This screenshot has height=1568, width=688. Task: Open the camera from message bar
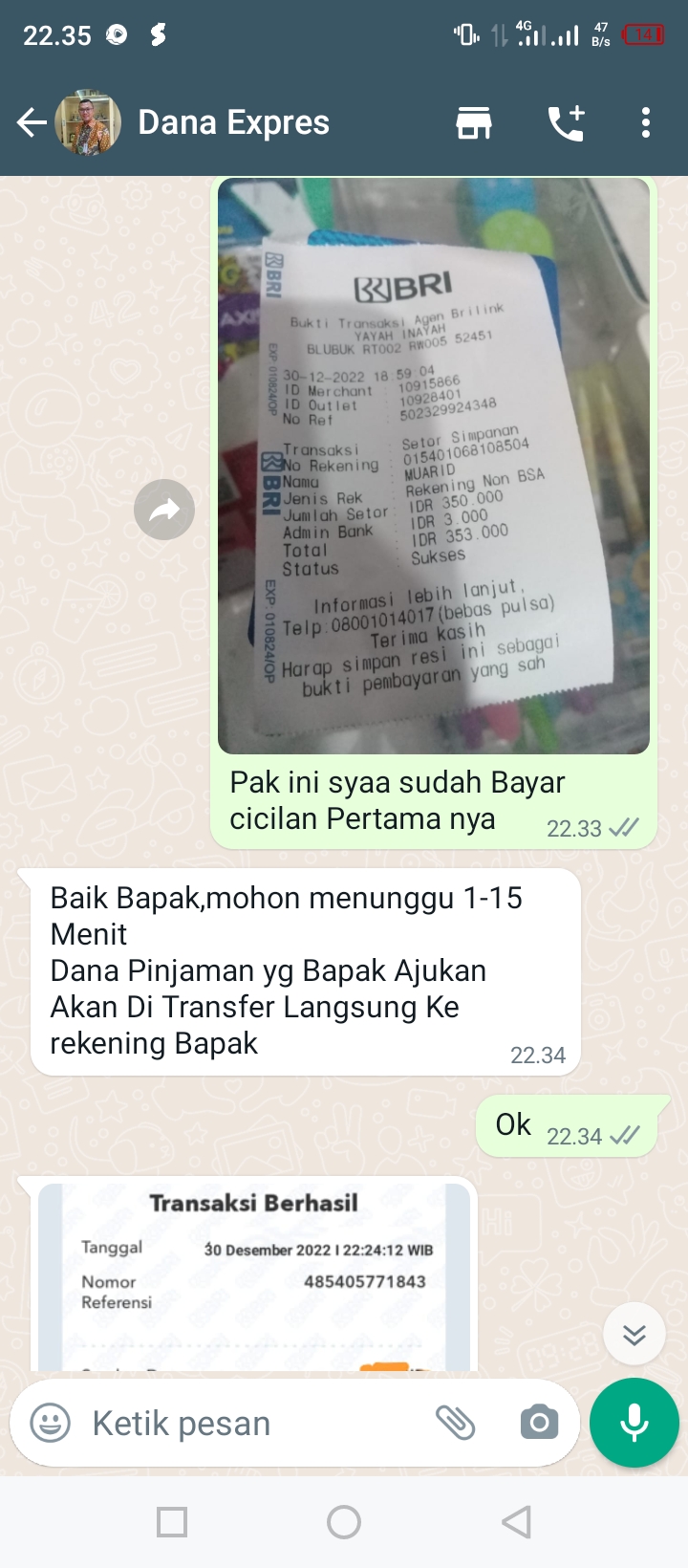click(x=539, y=1423)
